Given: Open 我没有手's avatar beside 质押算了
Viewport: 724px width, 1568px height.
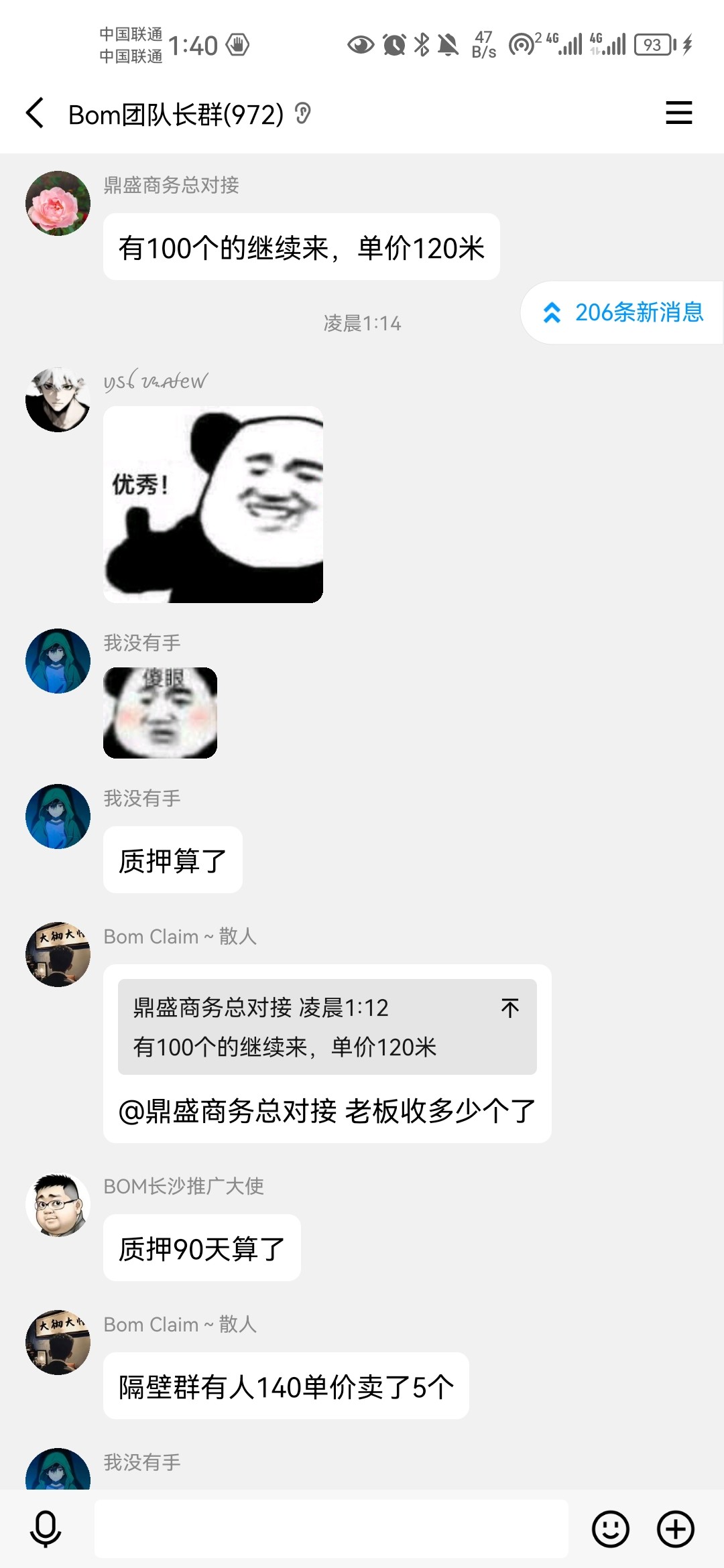Looking at the screenshot, I should coord(58,816).
